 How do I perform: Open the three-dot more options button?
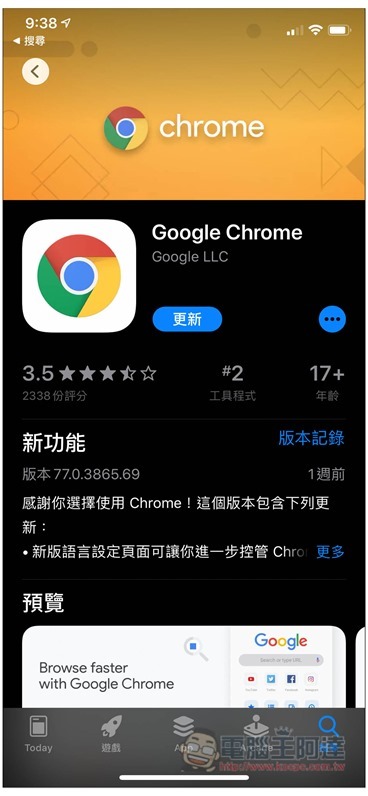332,319
